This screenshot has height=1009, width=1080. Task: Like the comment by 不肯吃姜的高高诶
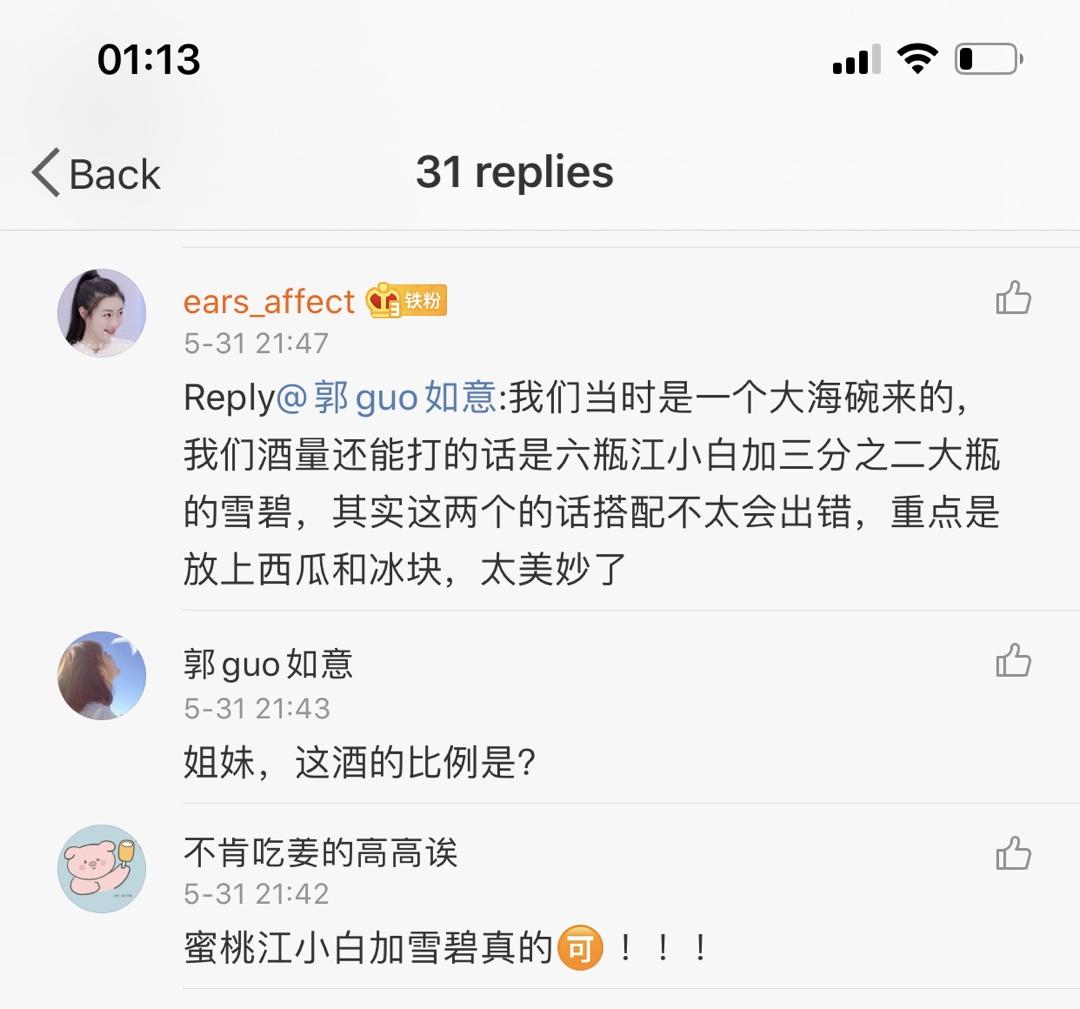pyautogui.click(x=1012, y=854)
